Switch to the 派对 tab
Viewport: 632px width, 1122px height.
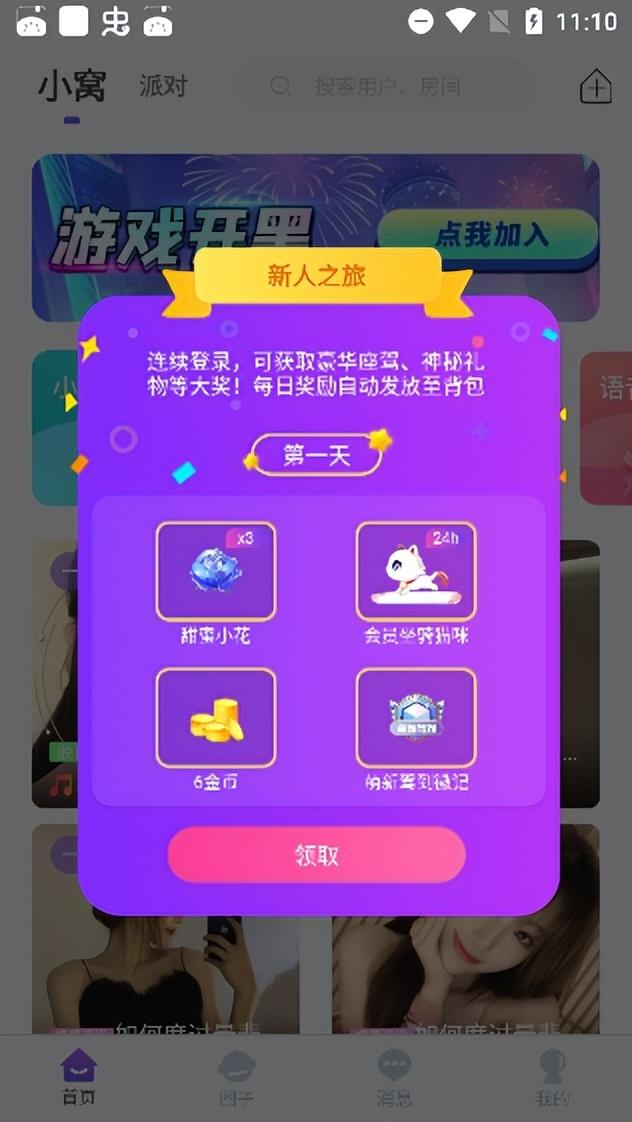click(163, 86)
